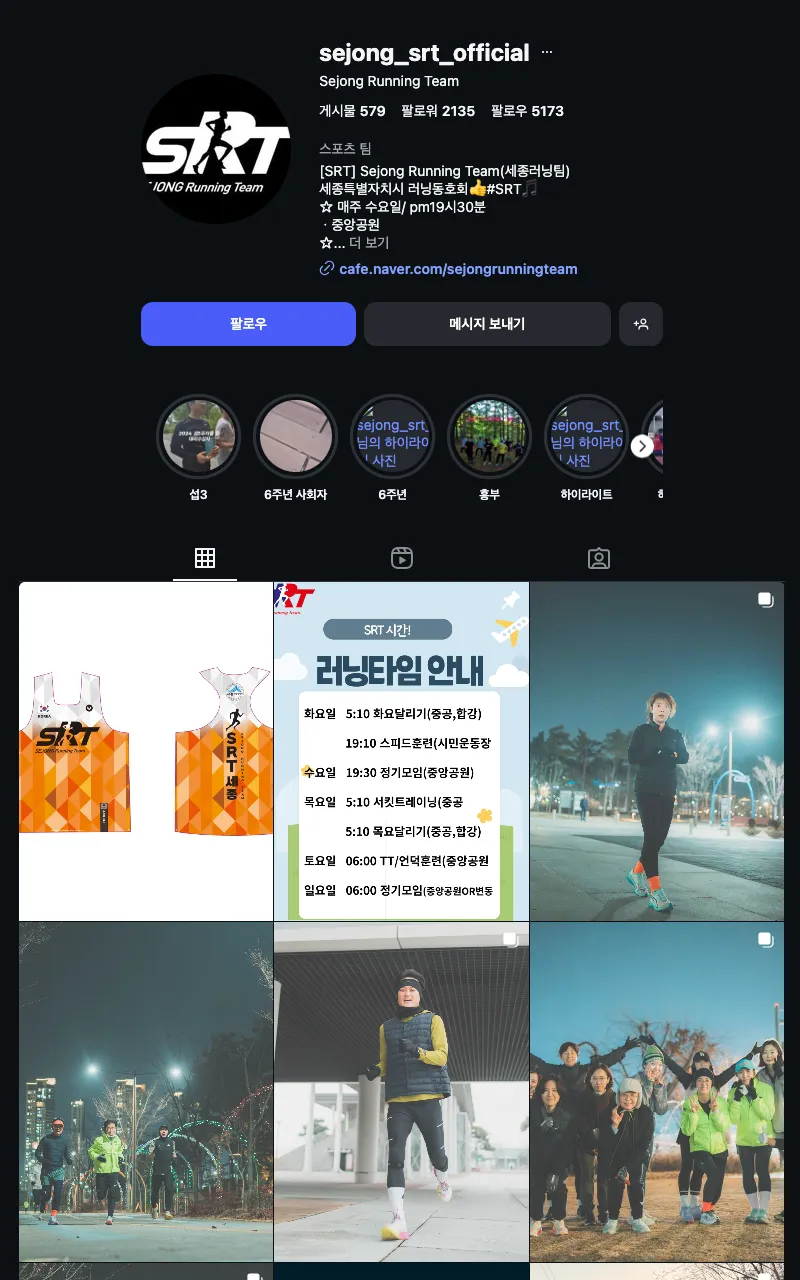Image resolution: width=800 pixels, height=1280 pixels.
Task: Open profile options via the ellipsis icon
Action: coord(546,50)
